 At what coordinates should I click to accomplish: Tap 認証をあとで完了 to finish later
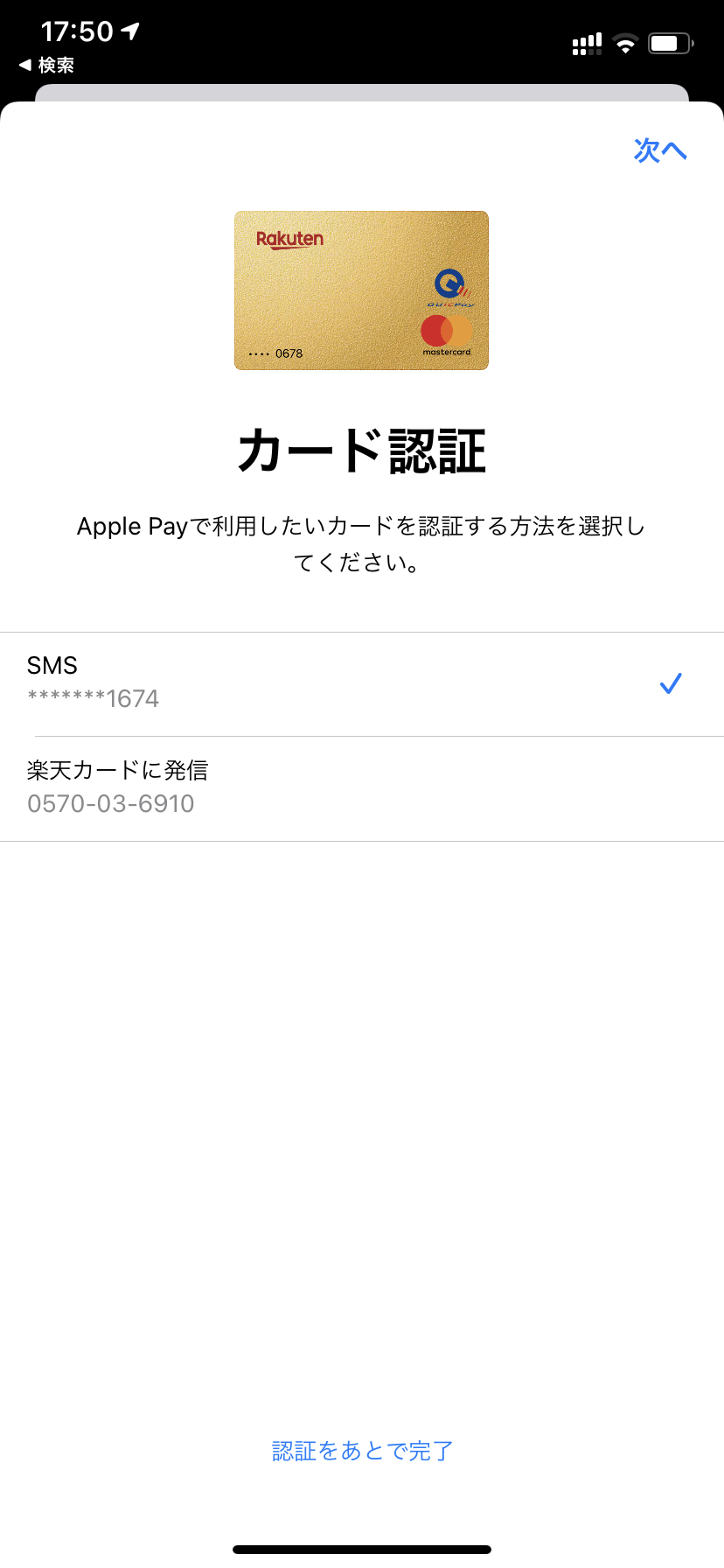point(362,1451)
